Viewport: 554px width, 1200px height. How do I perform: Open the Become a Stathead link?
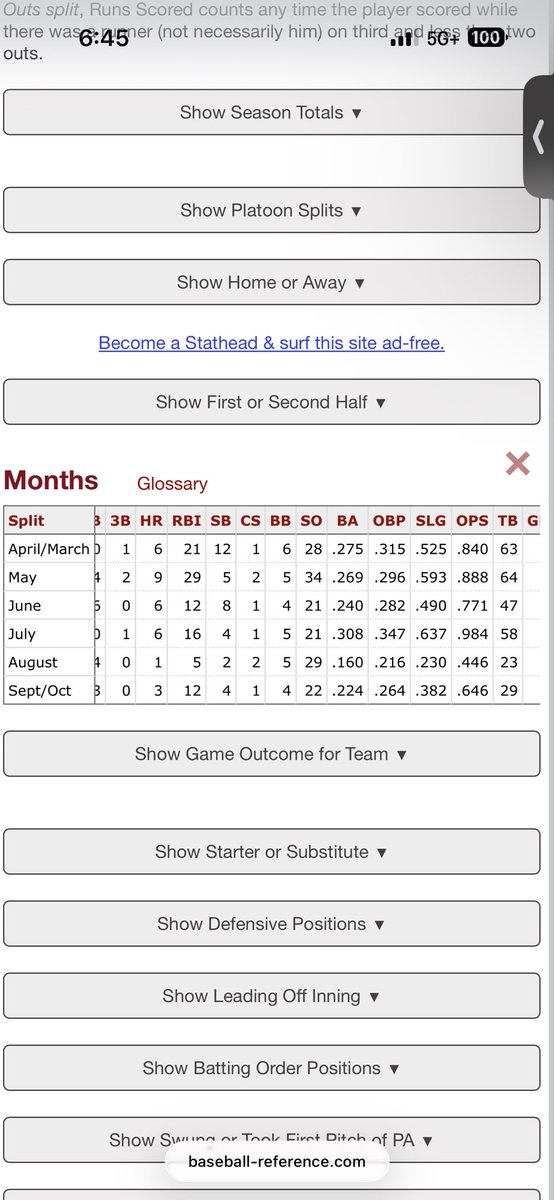click(271, 343)
